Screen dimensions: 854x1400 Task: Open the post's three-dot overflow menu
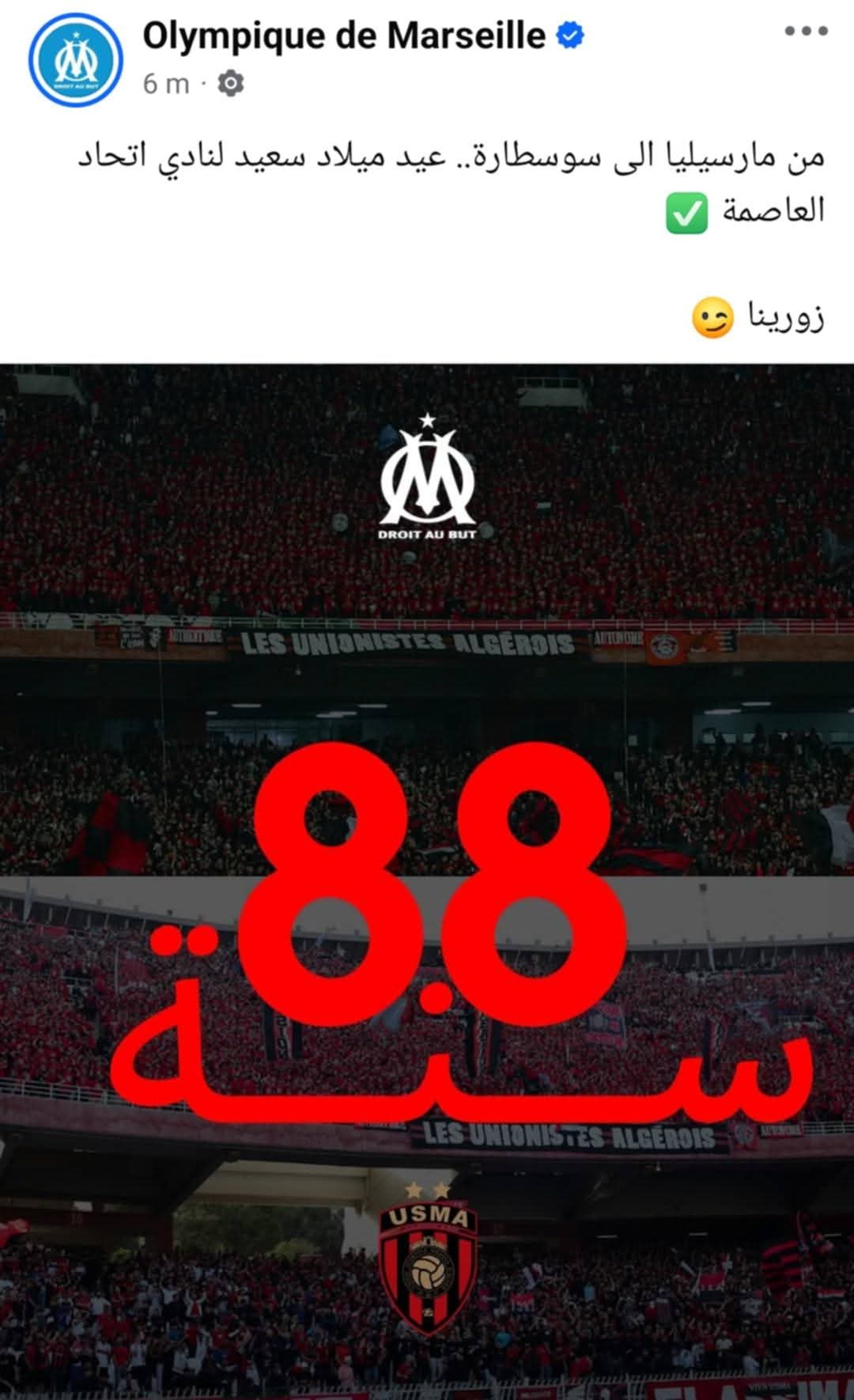pos(806,32)
